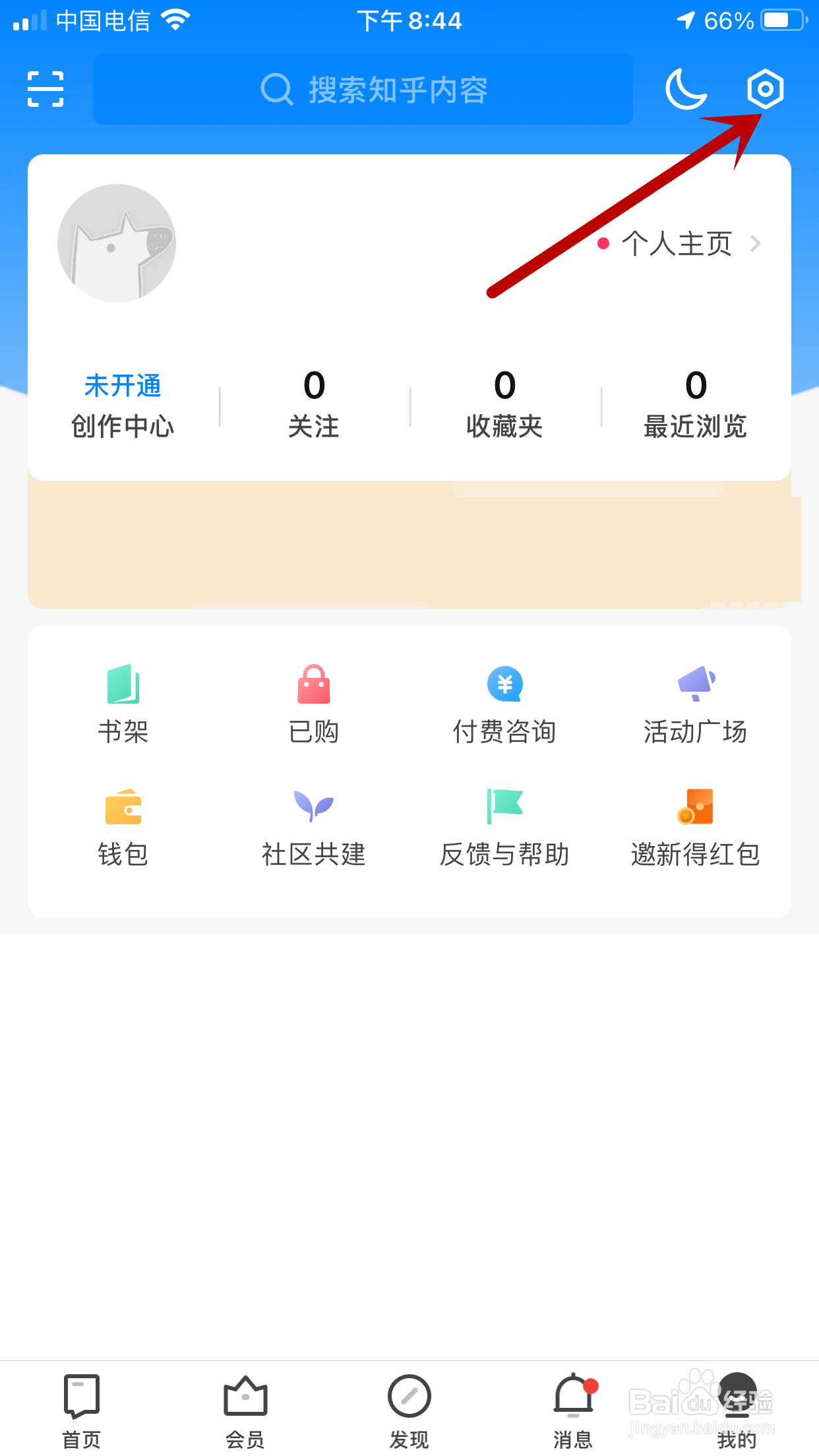The width and height of the screenshot is (819, 1456).
Task: Open 活动广场
Action: coord(696,704)
